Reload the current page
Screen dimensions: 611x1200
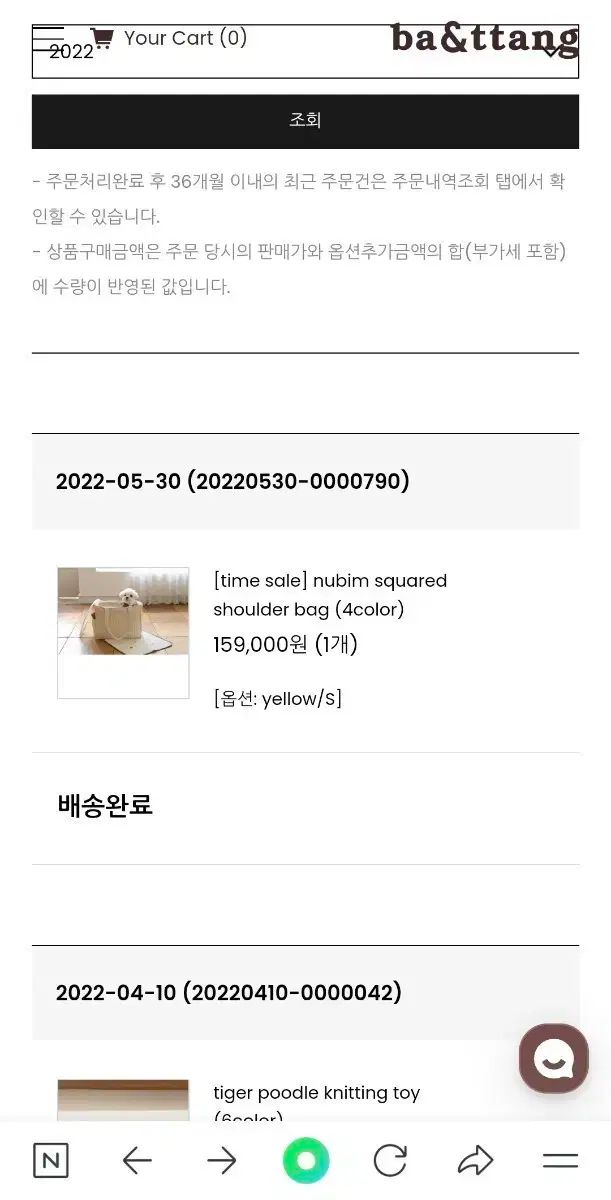click(390, 1160)
